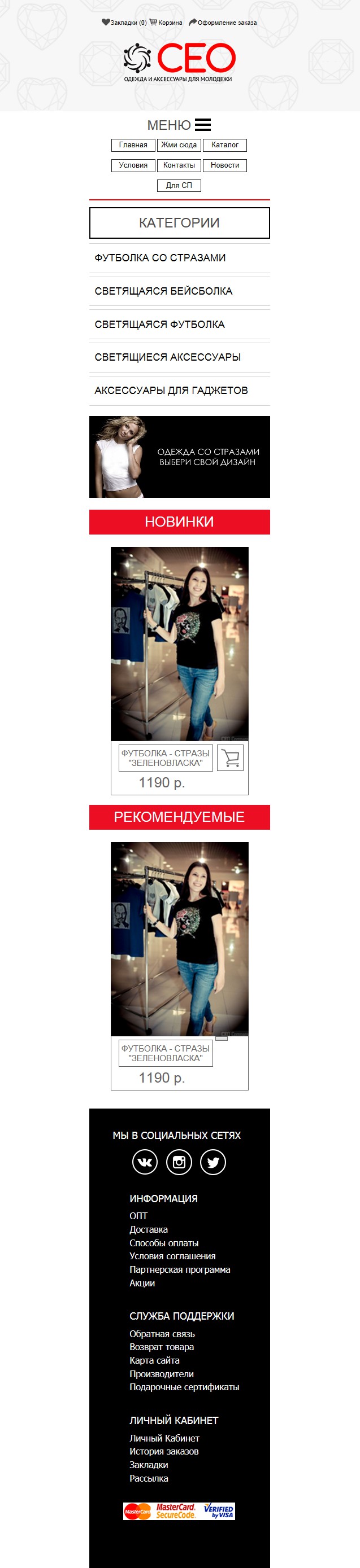Go to Оформление заказа checkout

[223, 23]
